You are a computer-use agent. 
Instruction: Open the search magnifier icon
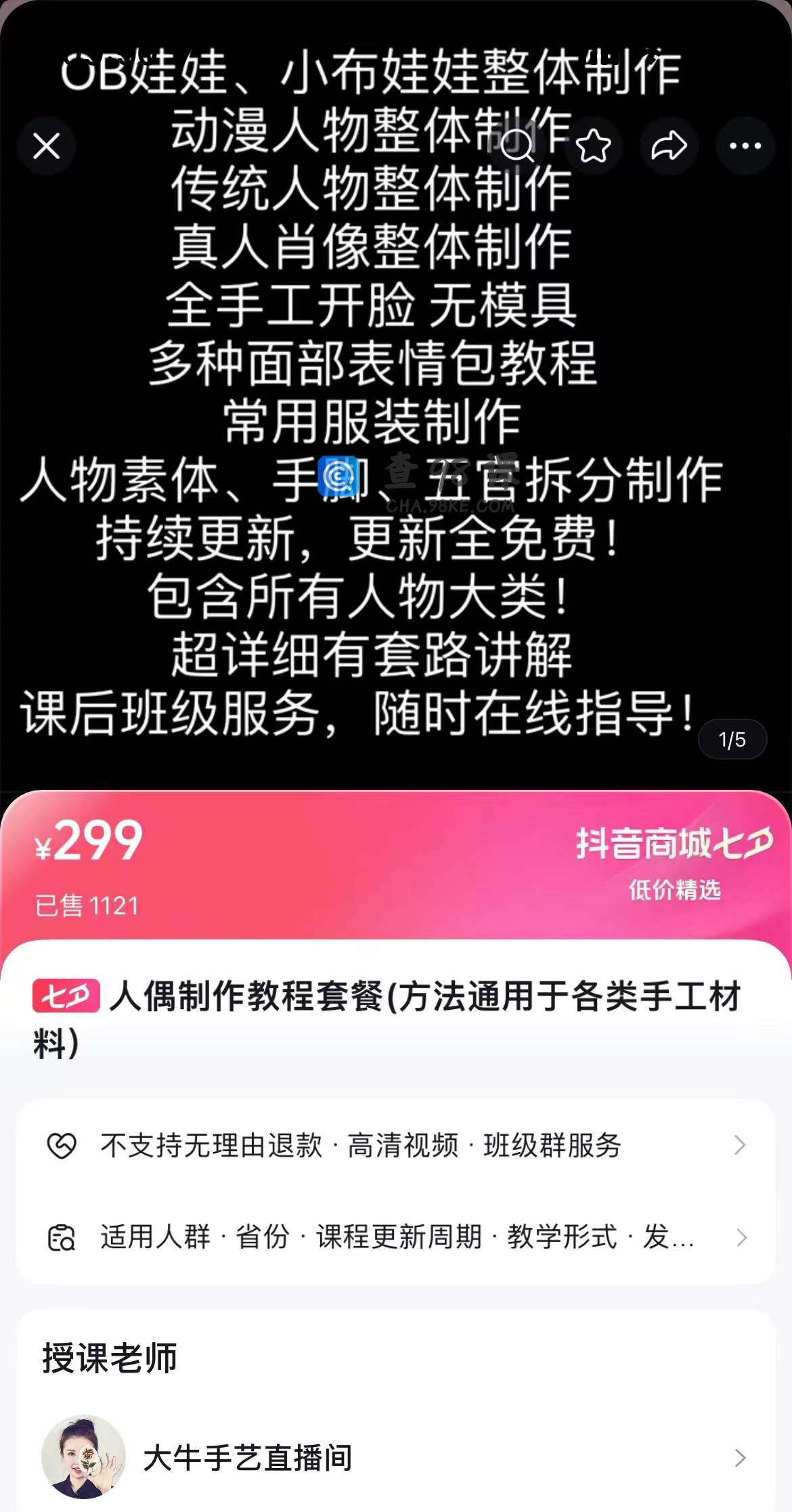click(517, 146)
